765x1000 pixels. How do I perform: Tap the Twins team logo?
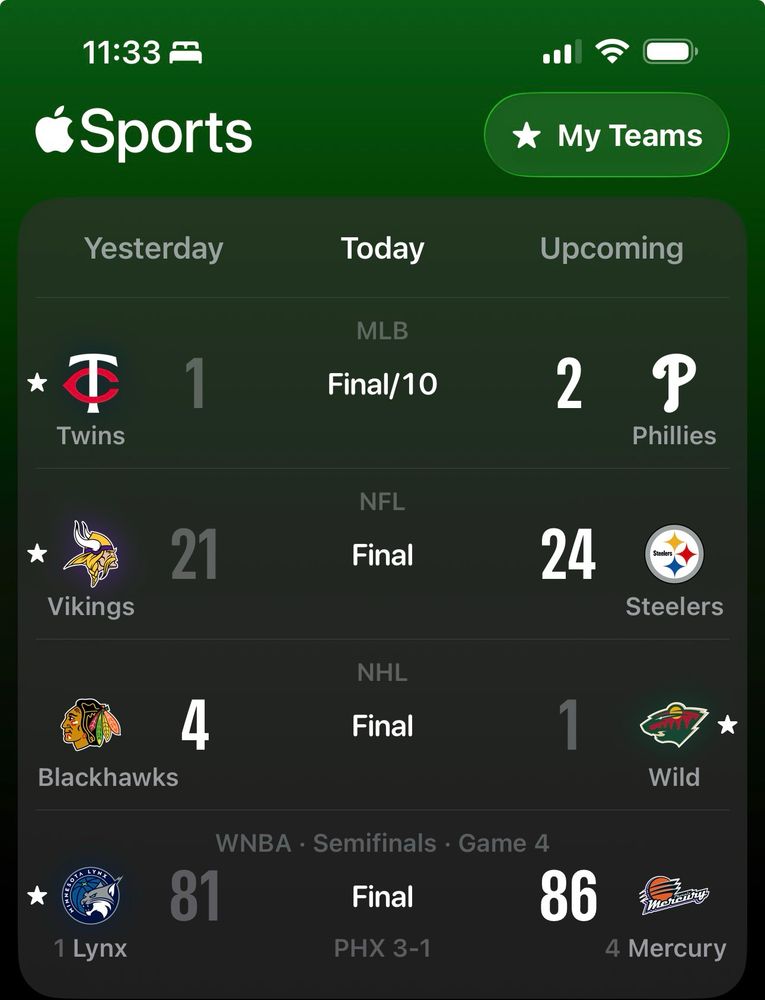(x=91, y=381)
